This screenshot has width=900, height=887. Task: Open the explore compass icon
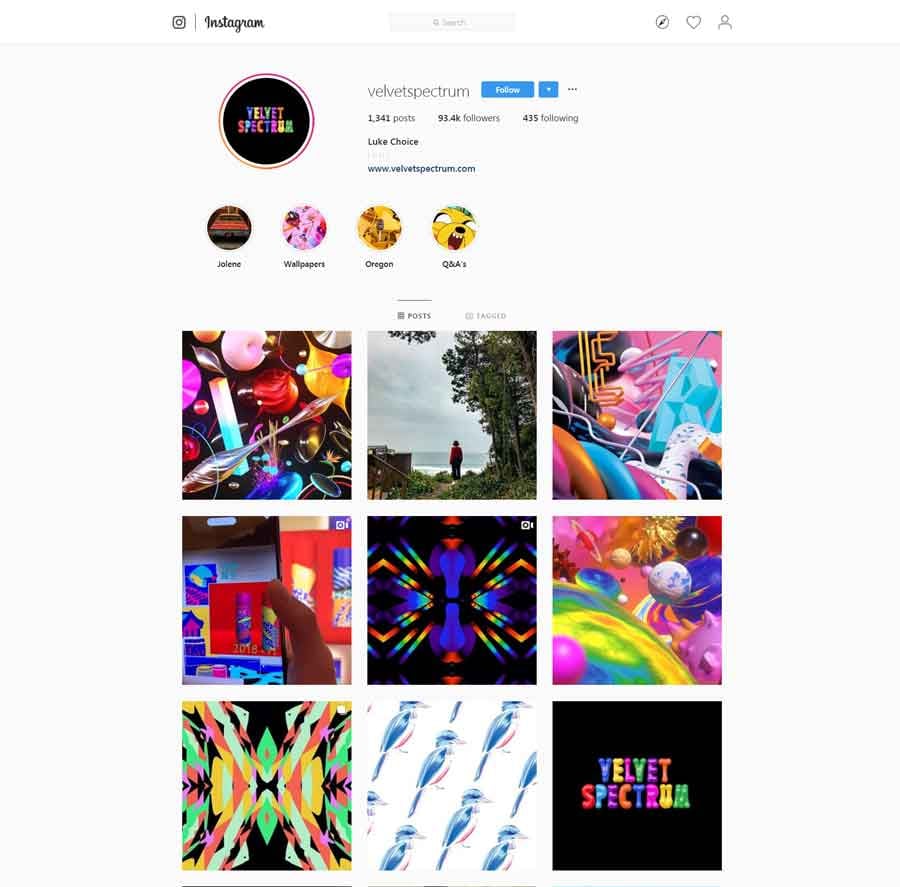(x=662, y=22)
